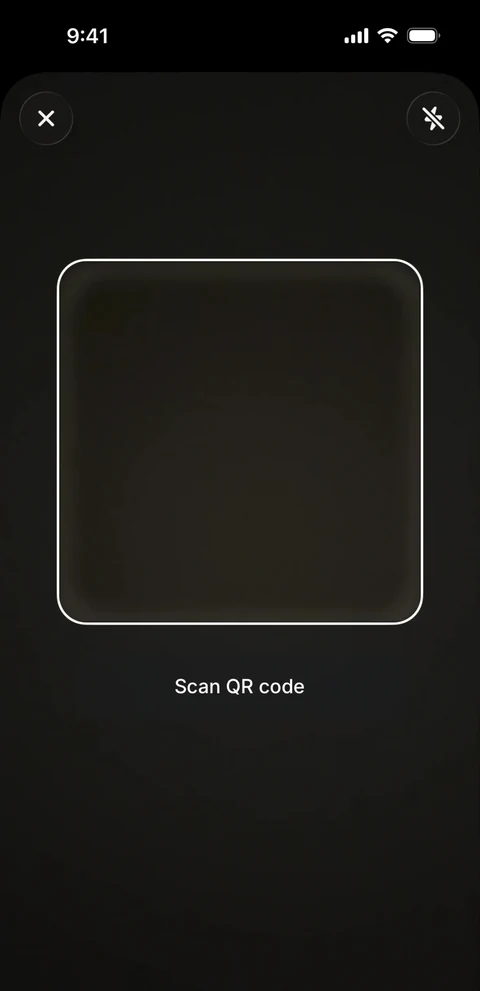Close the QR code scanner
The width and height of the screenshot is (480, 991).
[x=46, y=118]
